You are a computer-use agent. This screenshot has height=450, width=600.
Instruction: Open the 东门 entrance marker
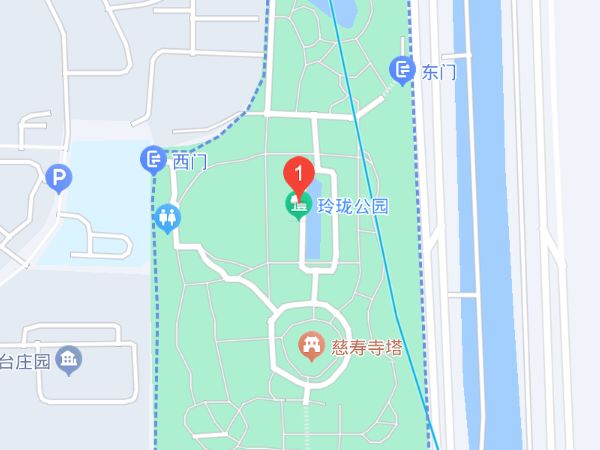coord(401,70)
